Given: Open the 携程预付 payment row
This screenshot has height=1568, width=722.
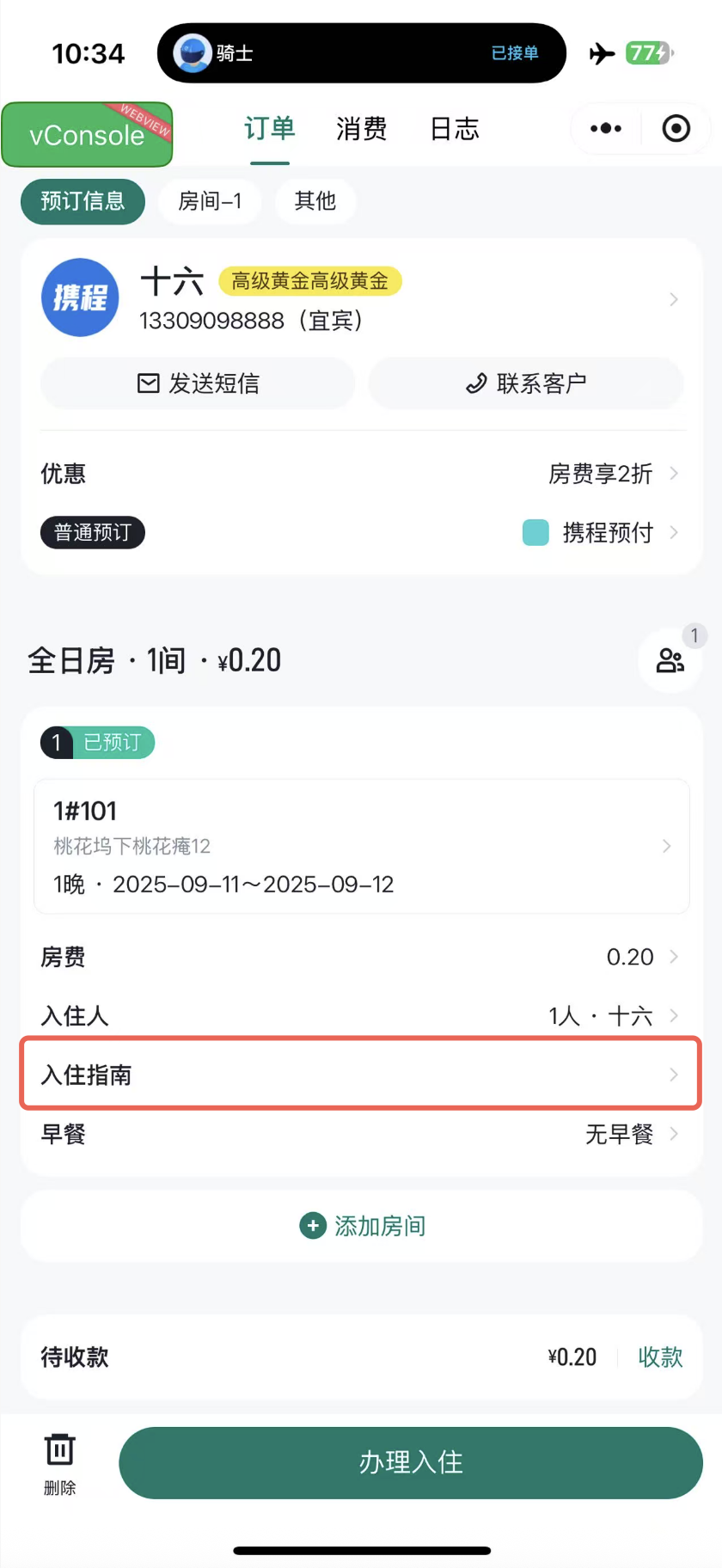Looking at the screenshot, I should [x=602, y=533].
